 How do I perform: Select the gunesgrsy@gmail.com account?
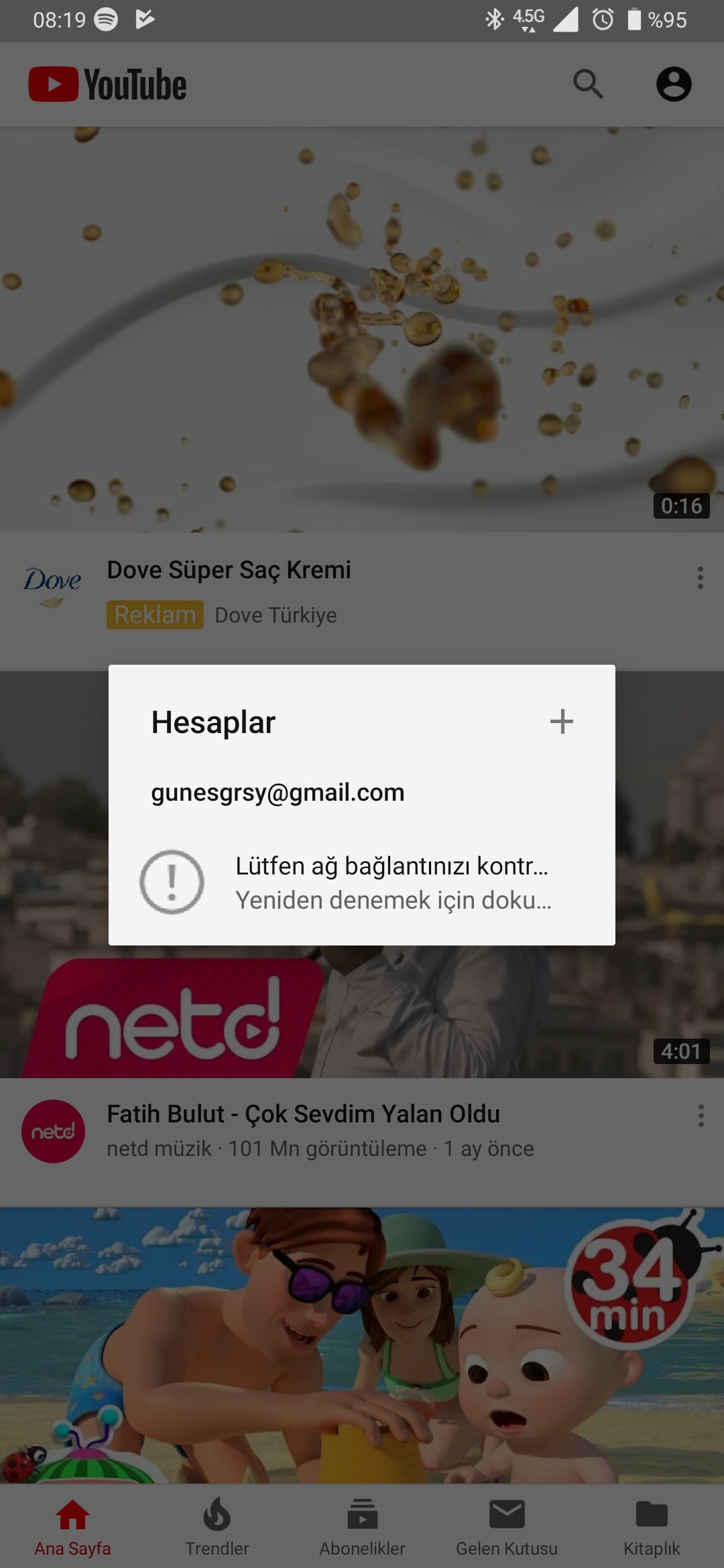point(278,793)
